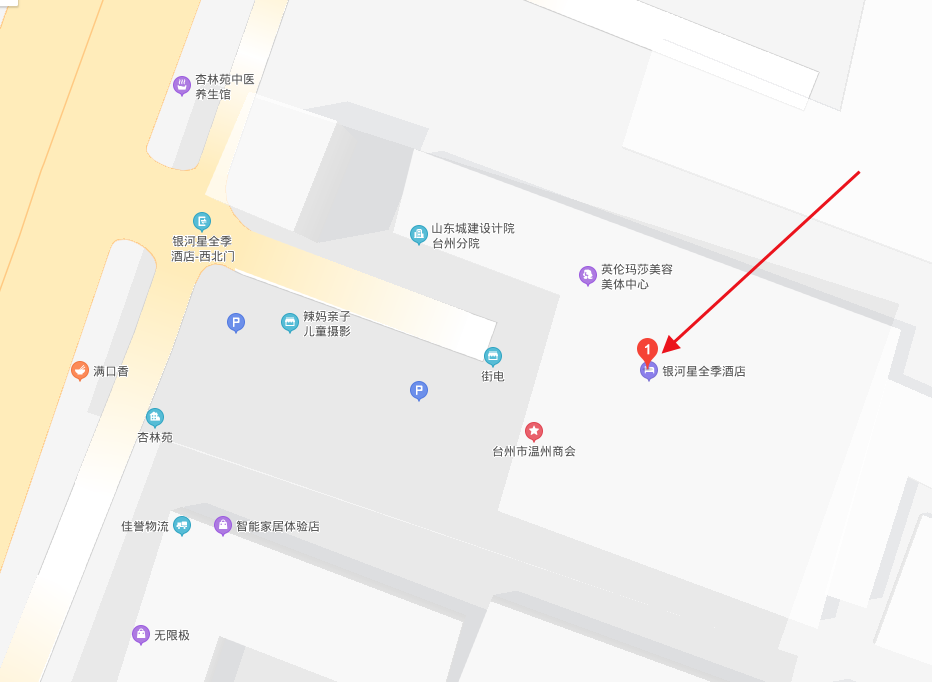Tap the 杏林苑 building marker
Screen dimensions: 932x682
pos(154,417)
